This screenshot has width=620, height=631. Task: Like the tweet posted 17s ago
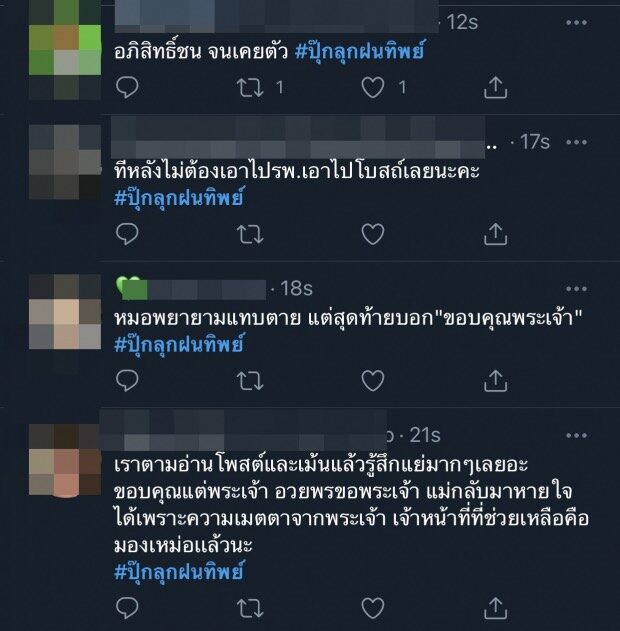tap(373, 234)
